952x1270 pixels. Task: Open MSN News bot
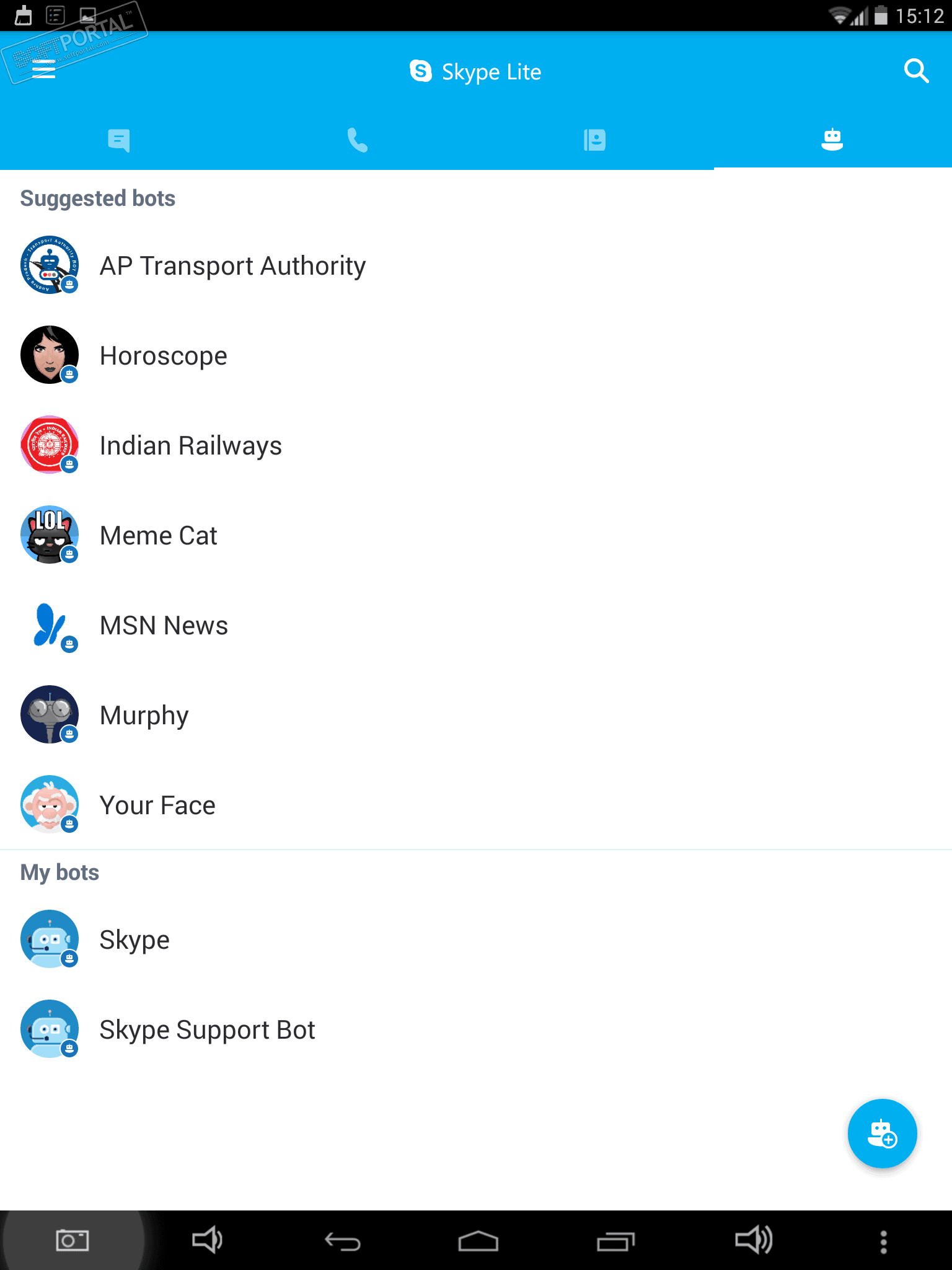(x=164, y=625)
